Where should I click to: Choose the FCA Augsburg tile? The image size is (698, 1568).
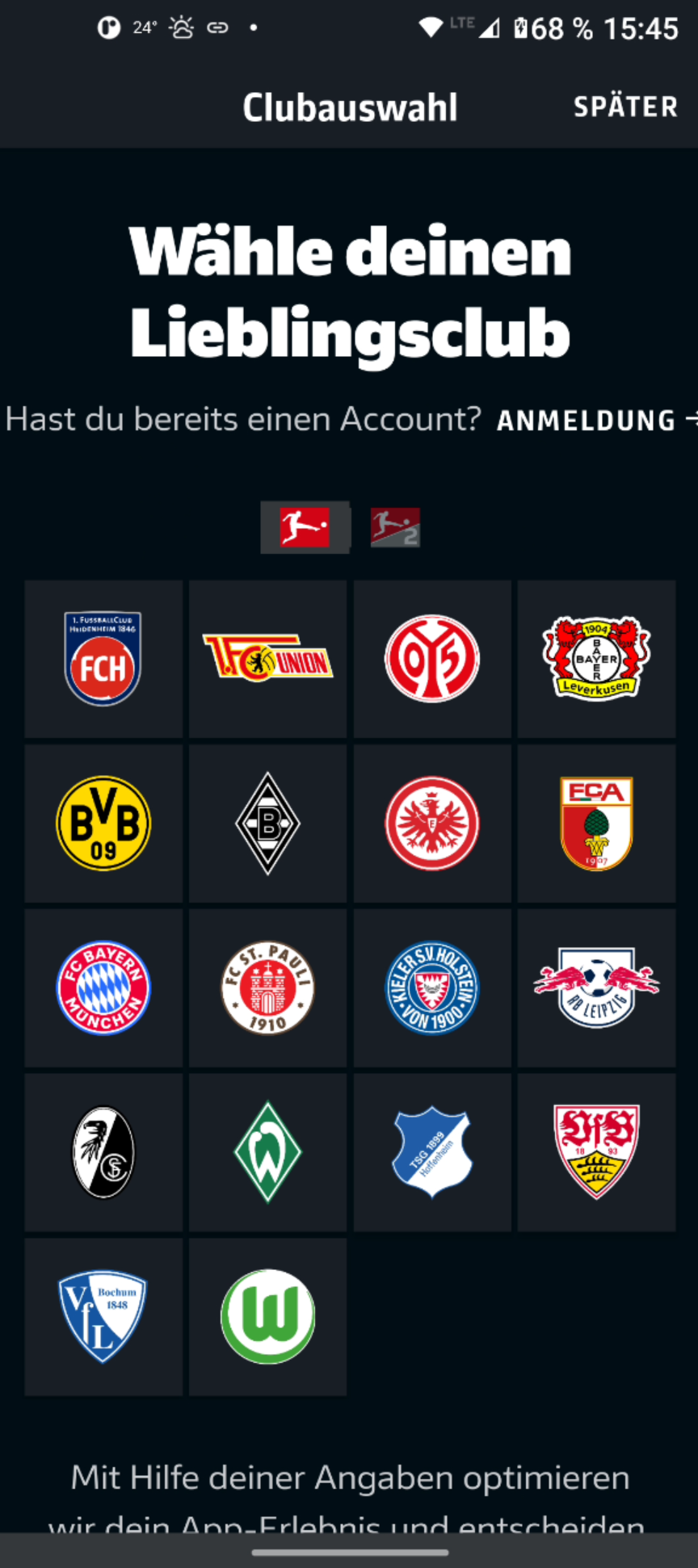(x=596, y=824)
